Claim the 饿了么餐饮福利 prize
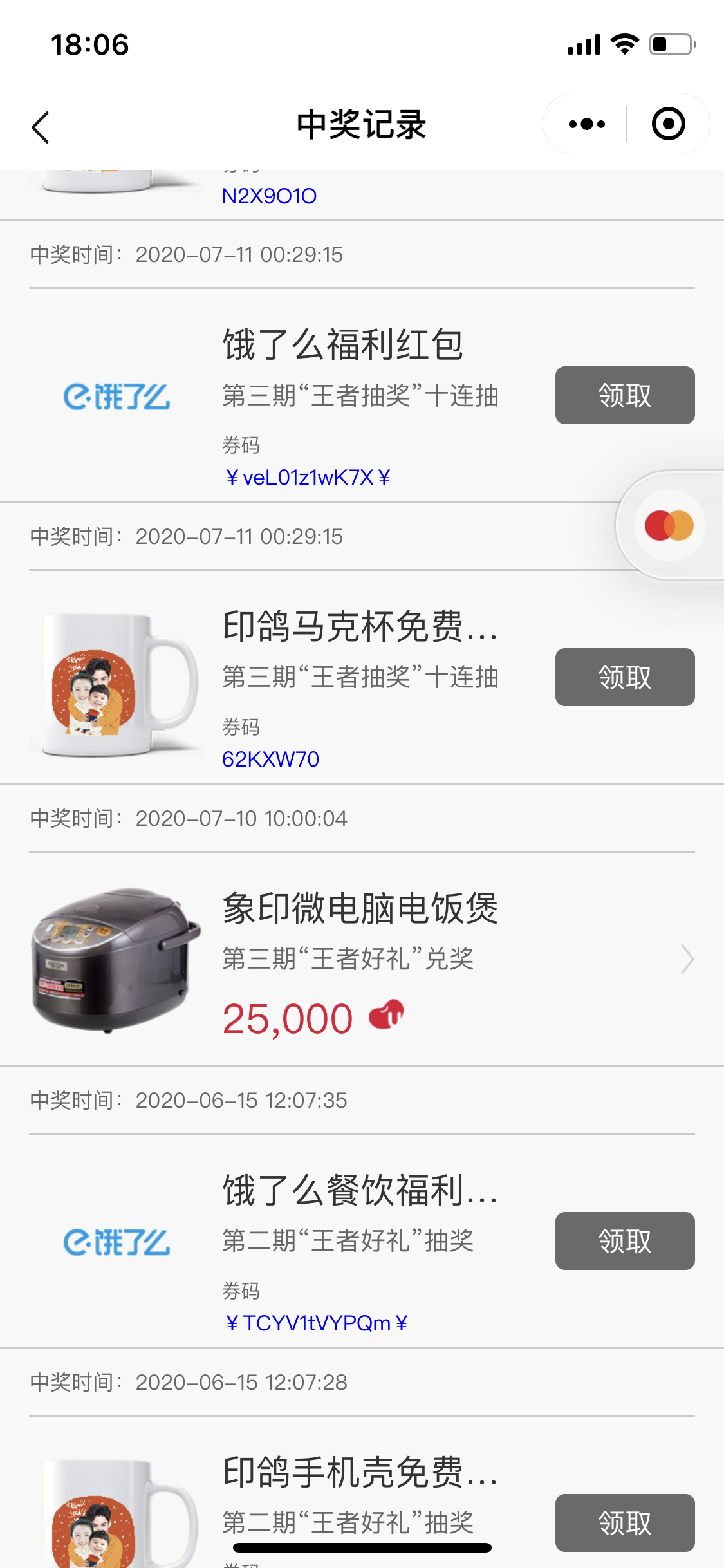Screen dimensions: 724x1568 [x=624, y=1241]
